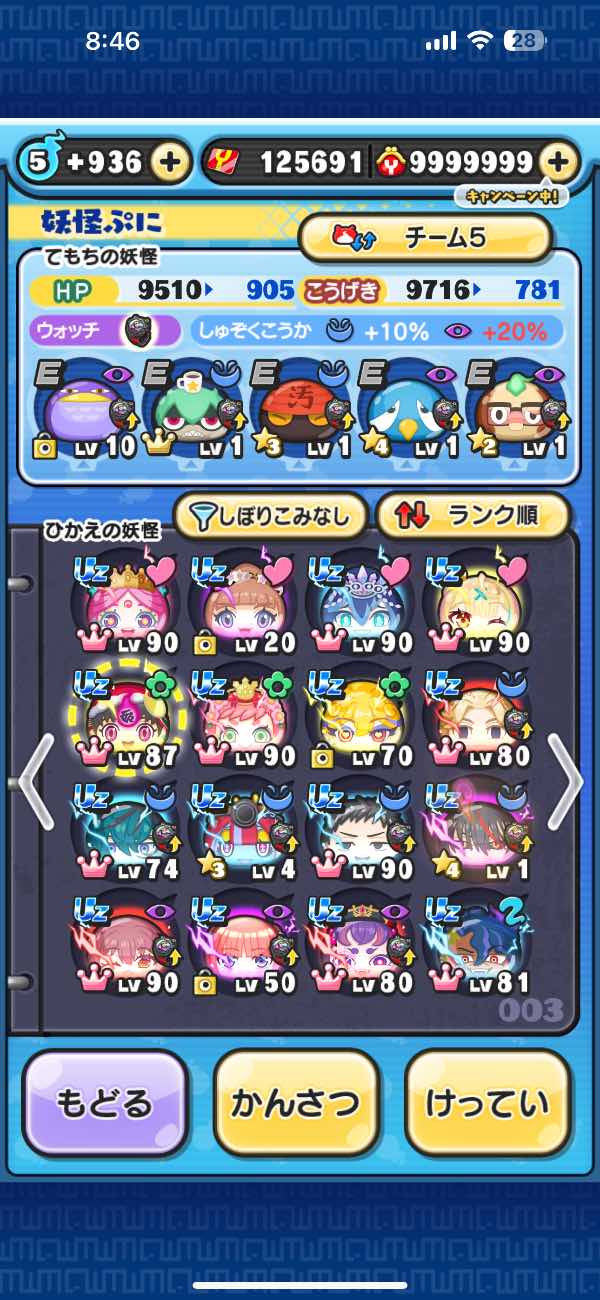Confirm the team with けってい
The width and height of the screenshot is (600, 1300).
click(487, 1104)
